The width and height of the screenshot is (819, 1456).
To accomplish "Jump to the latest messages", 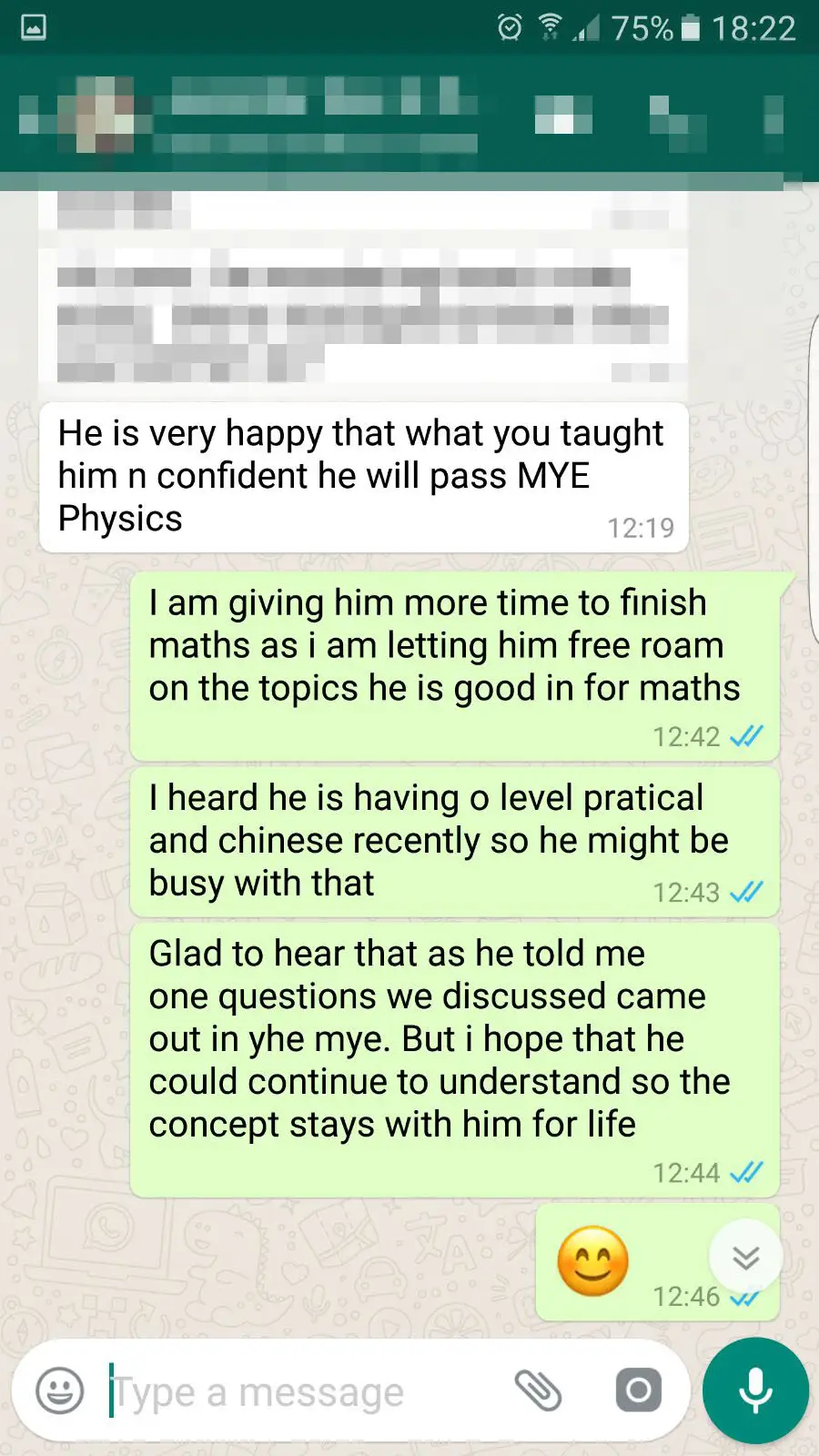I will point(746,1258).
